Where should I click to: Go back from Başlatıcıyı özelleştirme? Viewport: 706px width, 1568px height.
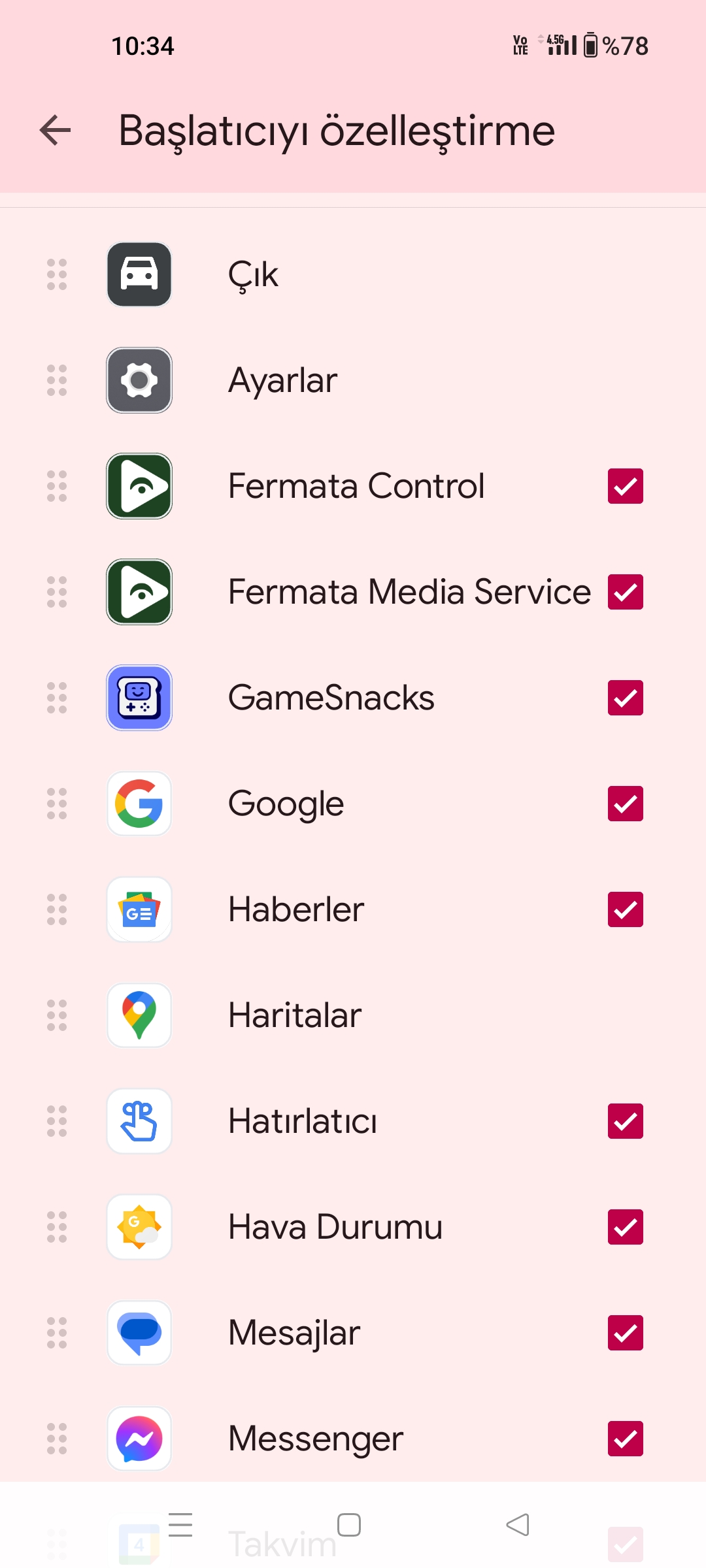(x=56, y=130)
